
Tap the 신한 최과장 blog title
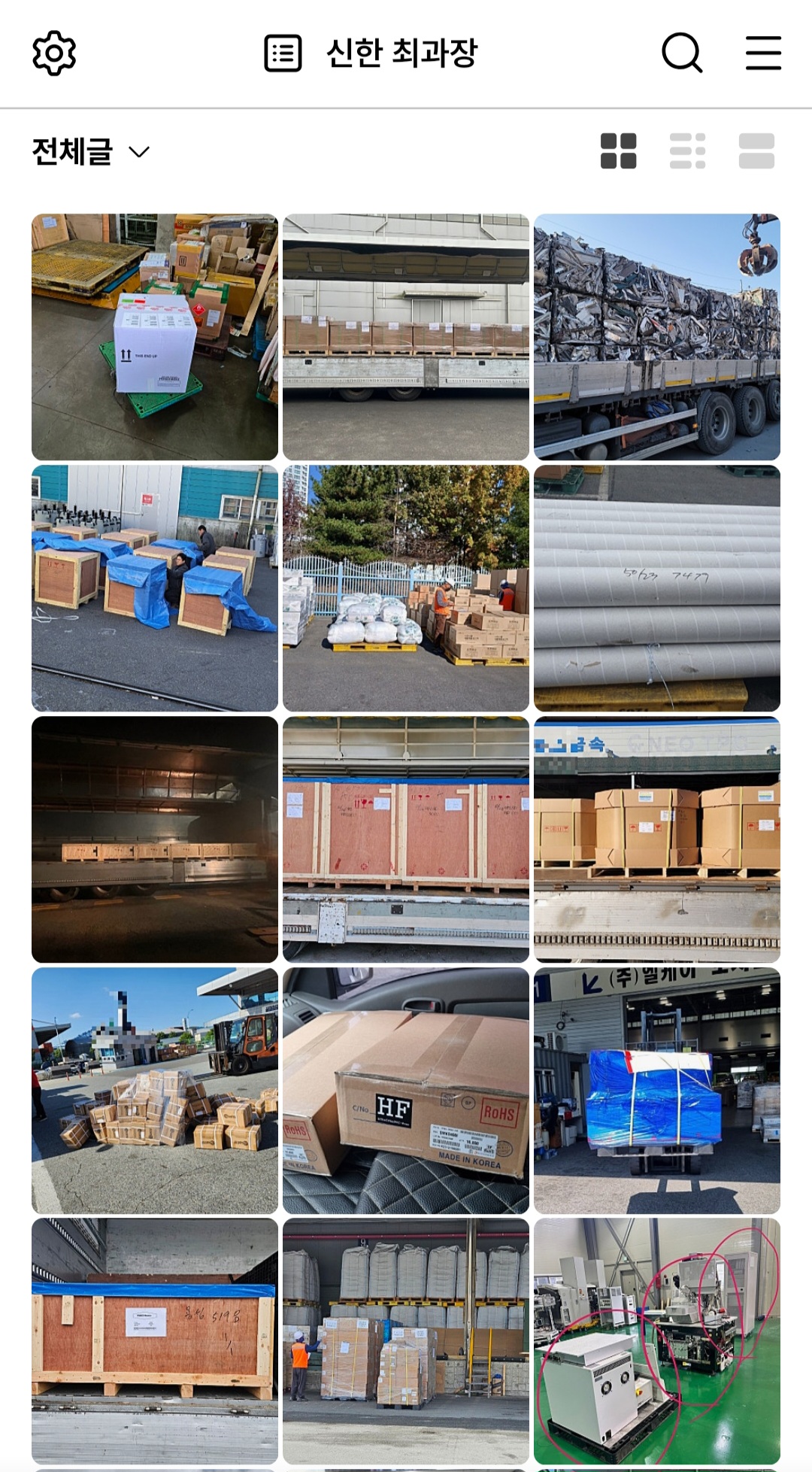tap(401, 53)
